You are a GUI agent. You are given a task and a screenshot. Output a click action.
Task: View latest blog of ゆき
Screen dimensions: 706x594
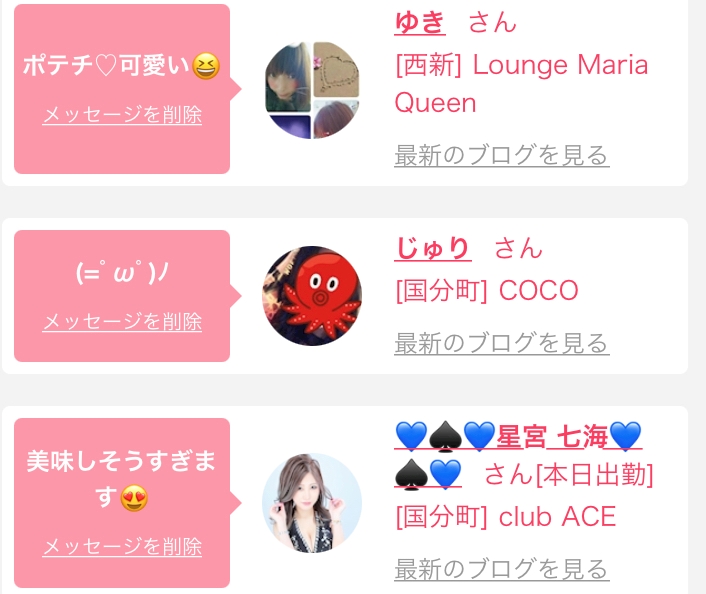(501, 156)
